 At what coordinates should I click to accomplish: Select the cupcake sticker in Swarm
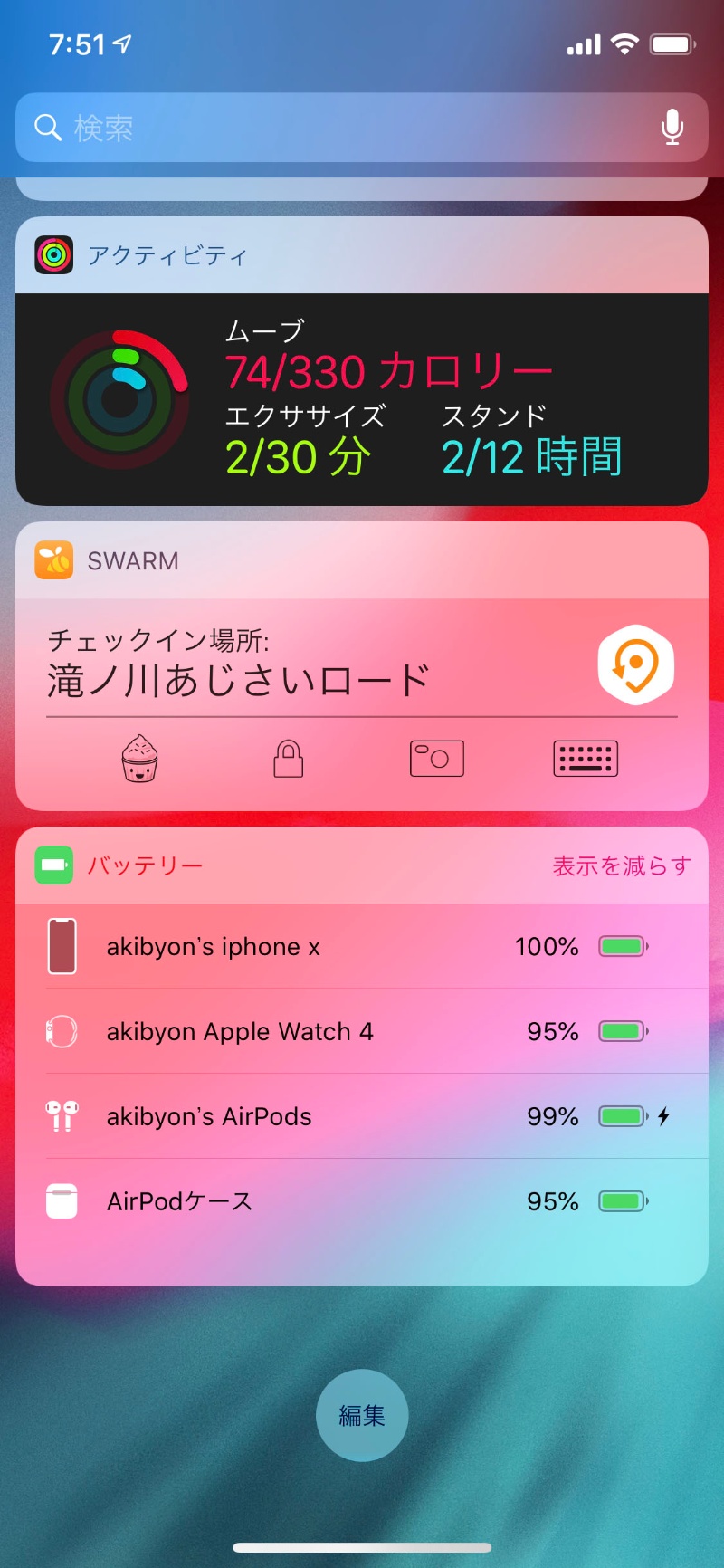click(x=139, y=758)
